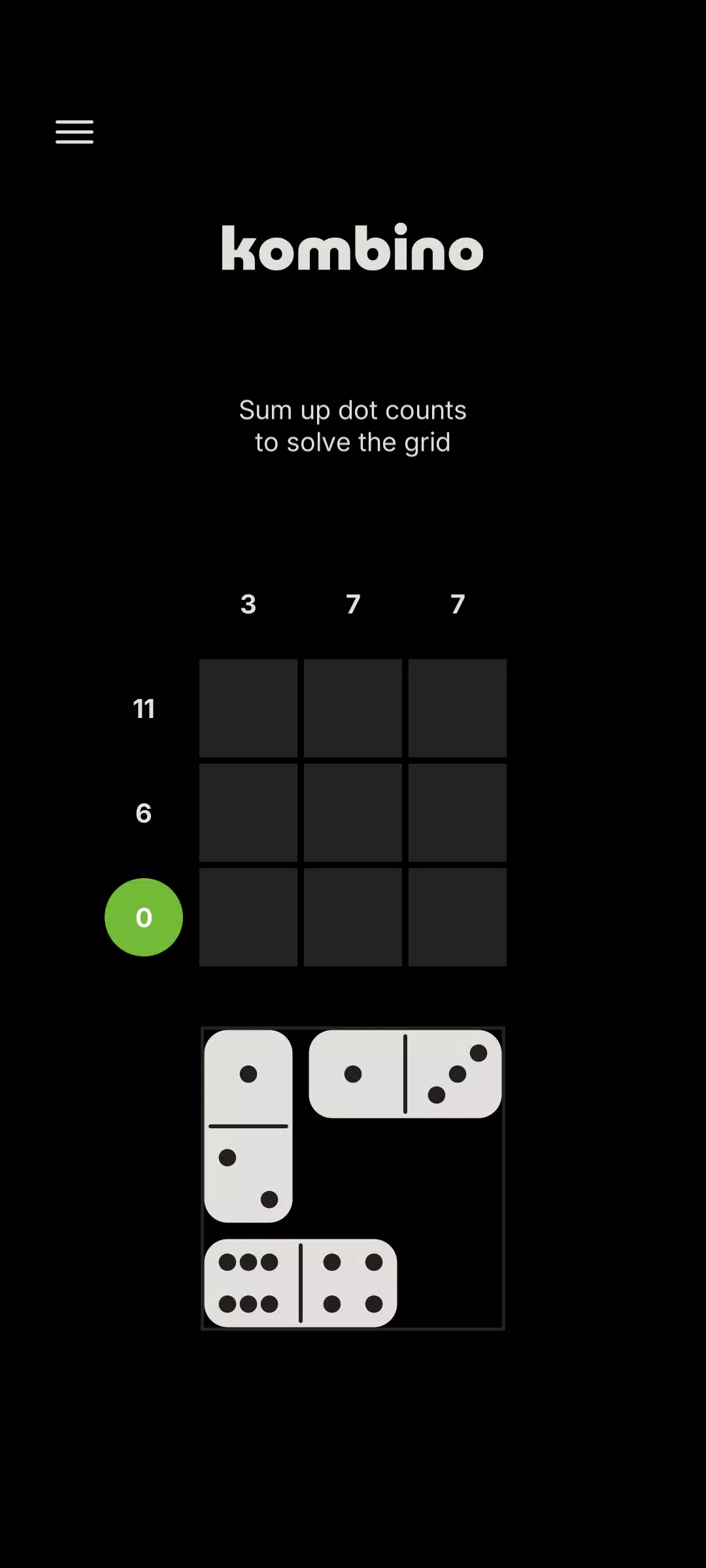Tap the top-left grid cell
The image size is (706, 1568).
point(248,708)
